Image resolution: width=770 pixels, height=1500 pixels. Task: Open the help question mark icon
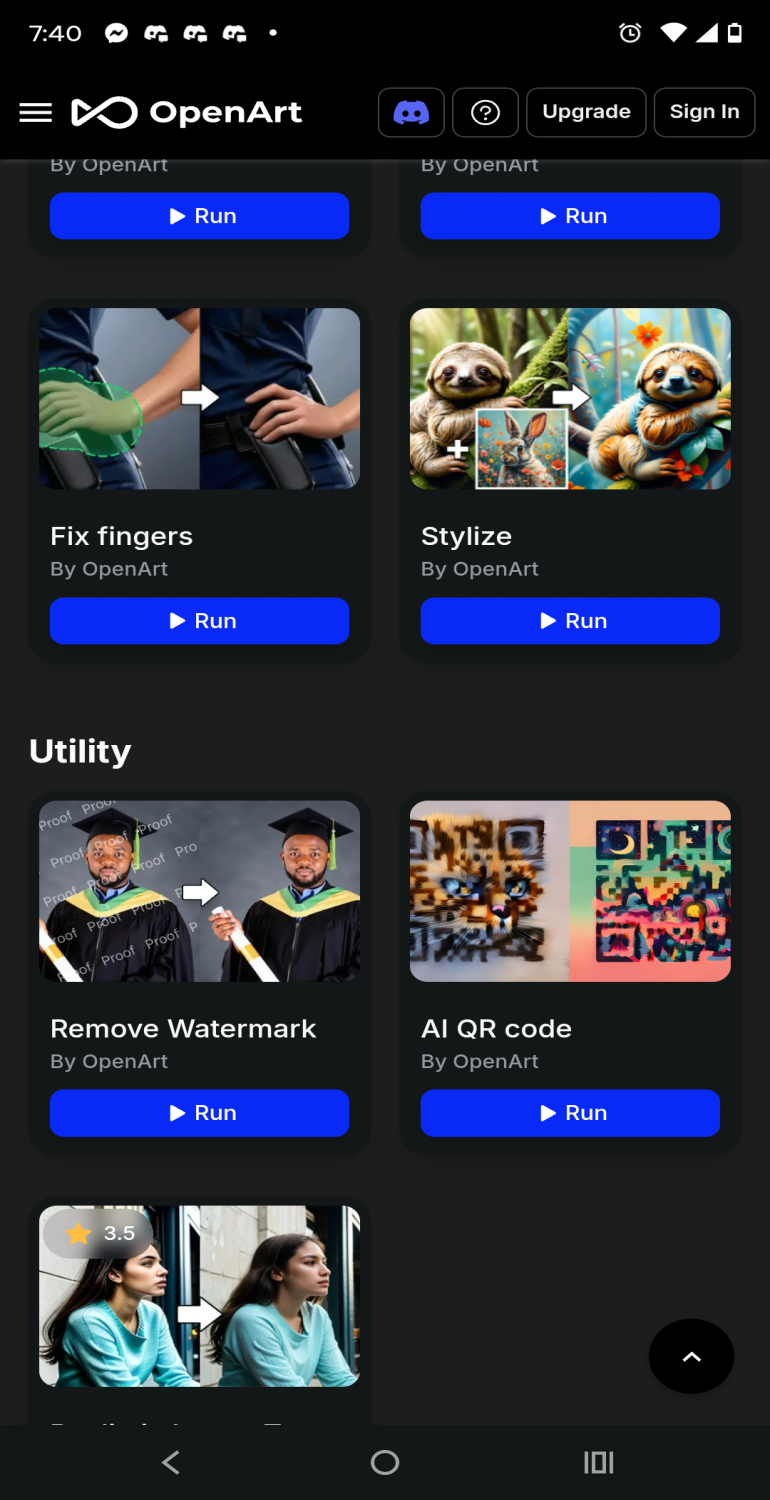pos(485,112)
